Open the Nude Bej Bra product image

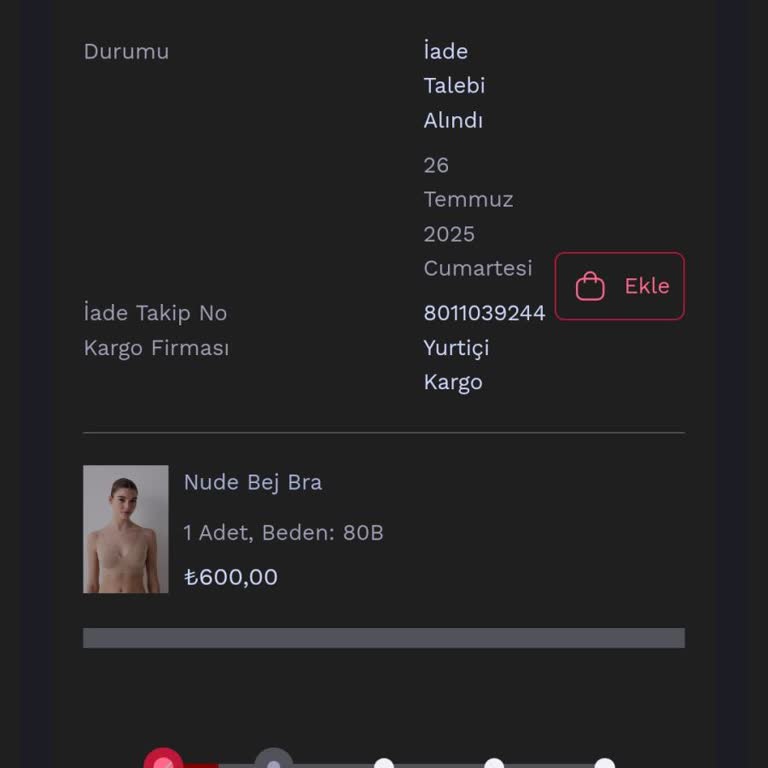point(126,529)
